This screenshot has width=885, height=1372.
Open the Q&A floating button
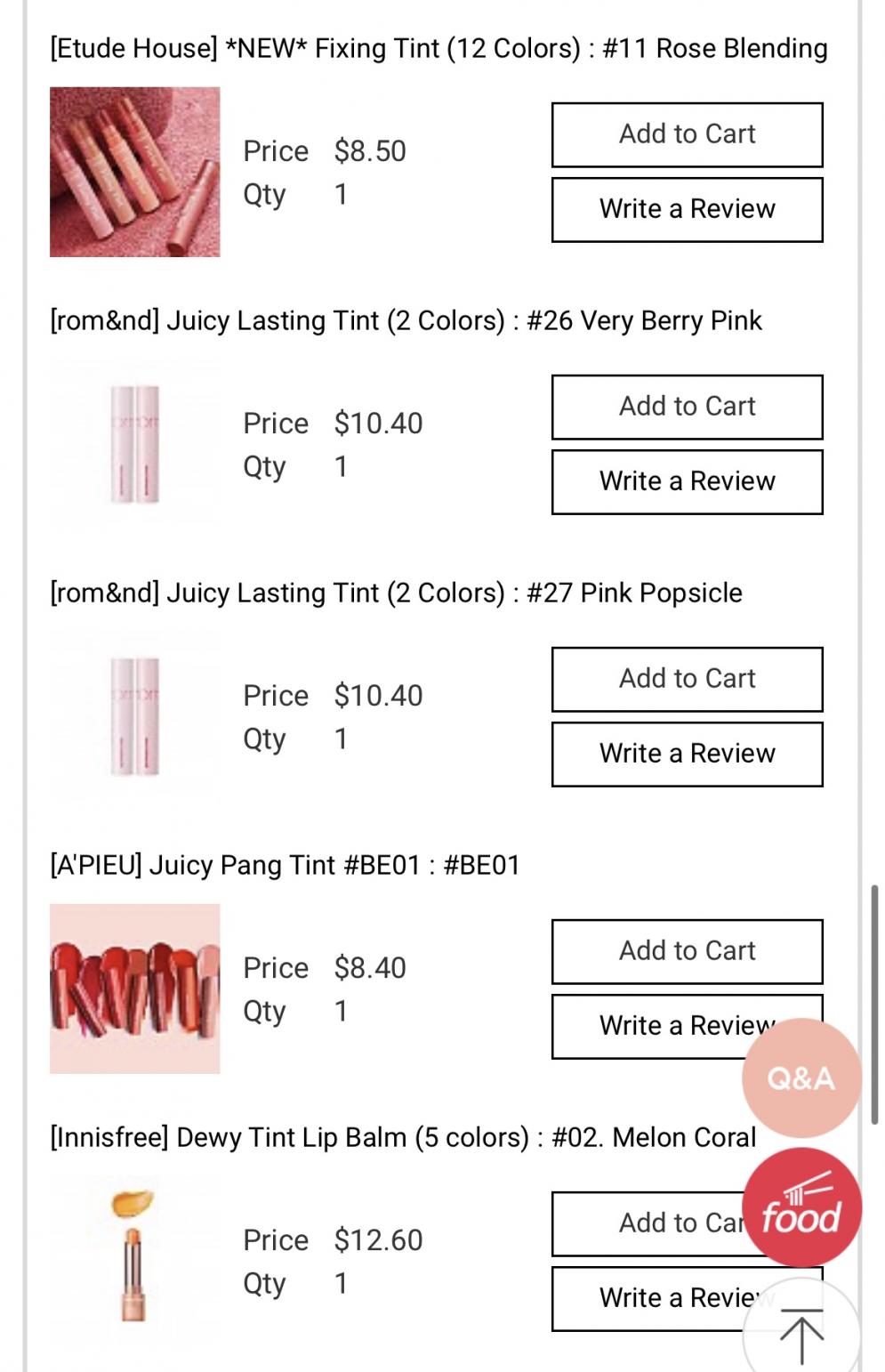click(801, 1078)
